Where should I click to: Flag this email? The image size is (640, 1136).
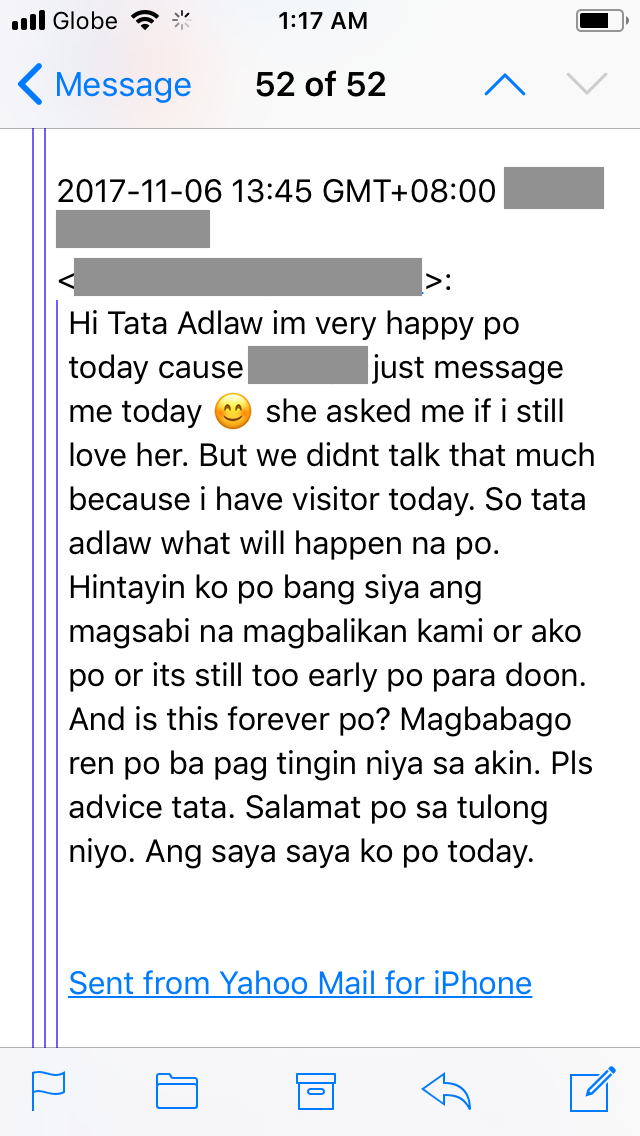tap(49, 1091)
